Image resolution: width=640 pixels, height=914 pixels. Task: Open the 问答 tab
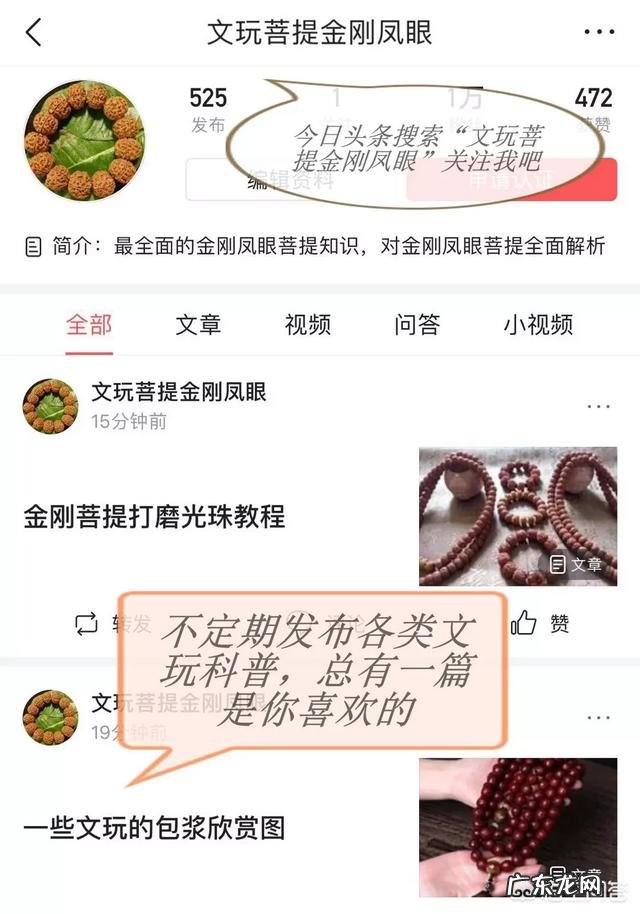[417, 324]
